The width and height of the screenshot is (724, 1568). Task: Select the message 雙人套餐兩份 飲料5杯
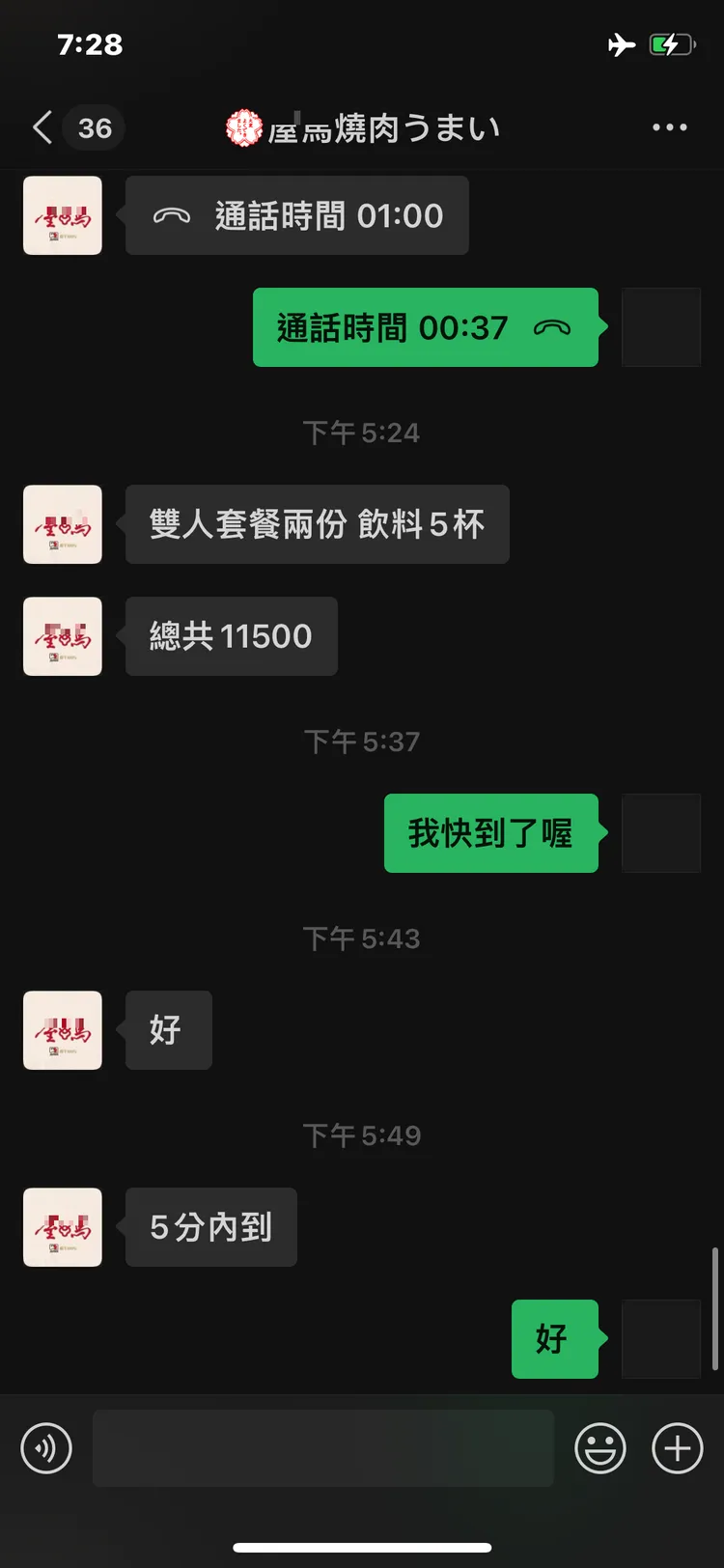coord(317,524)
